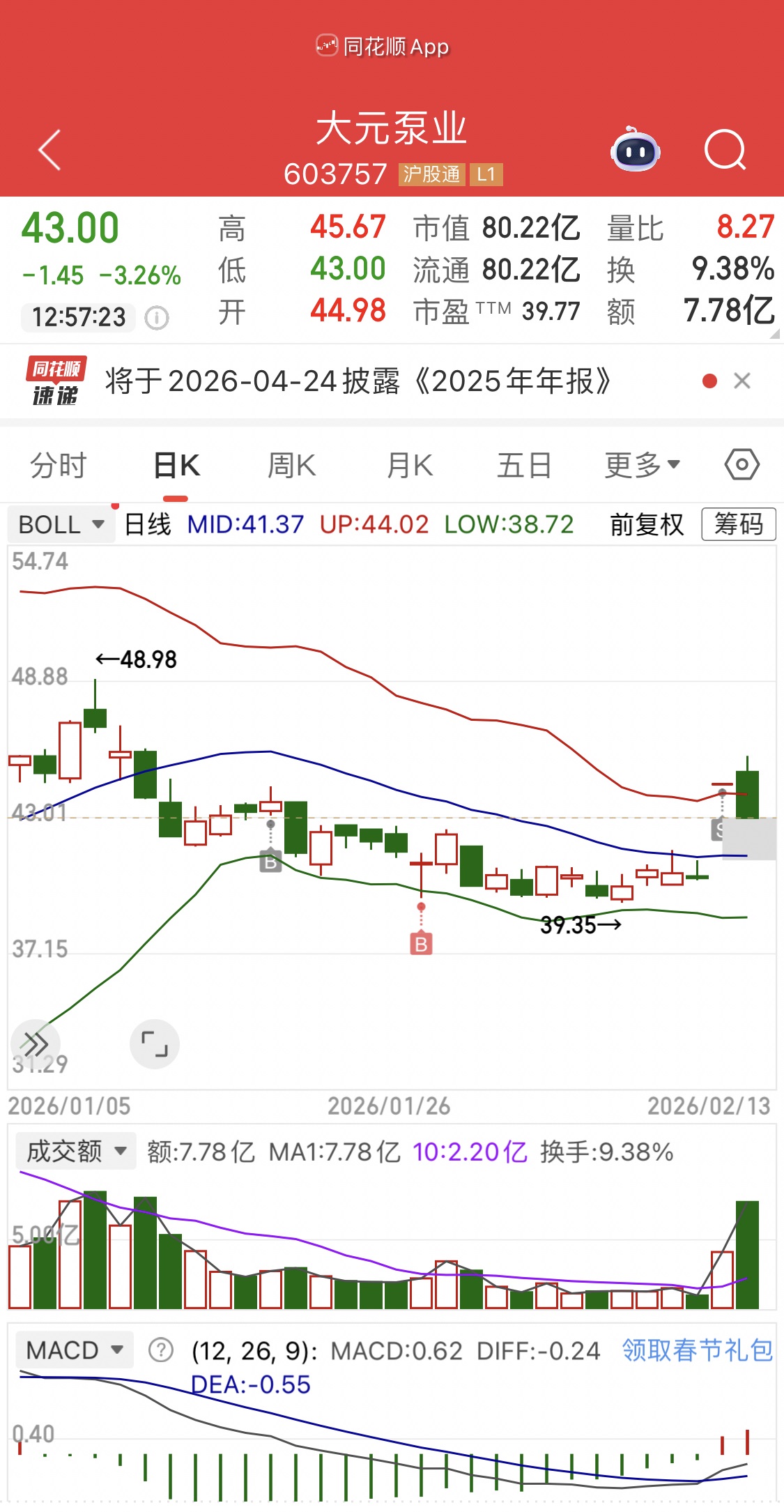Open stock search magnifier

click(x=725, y=150)
